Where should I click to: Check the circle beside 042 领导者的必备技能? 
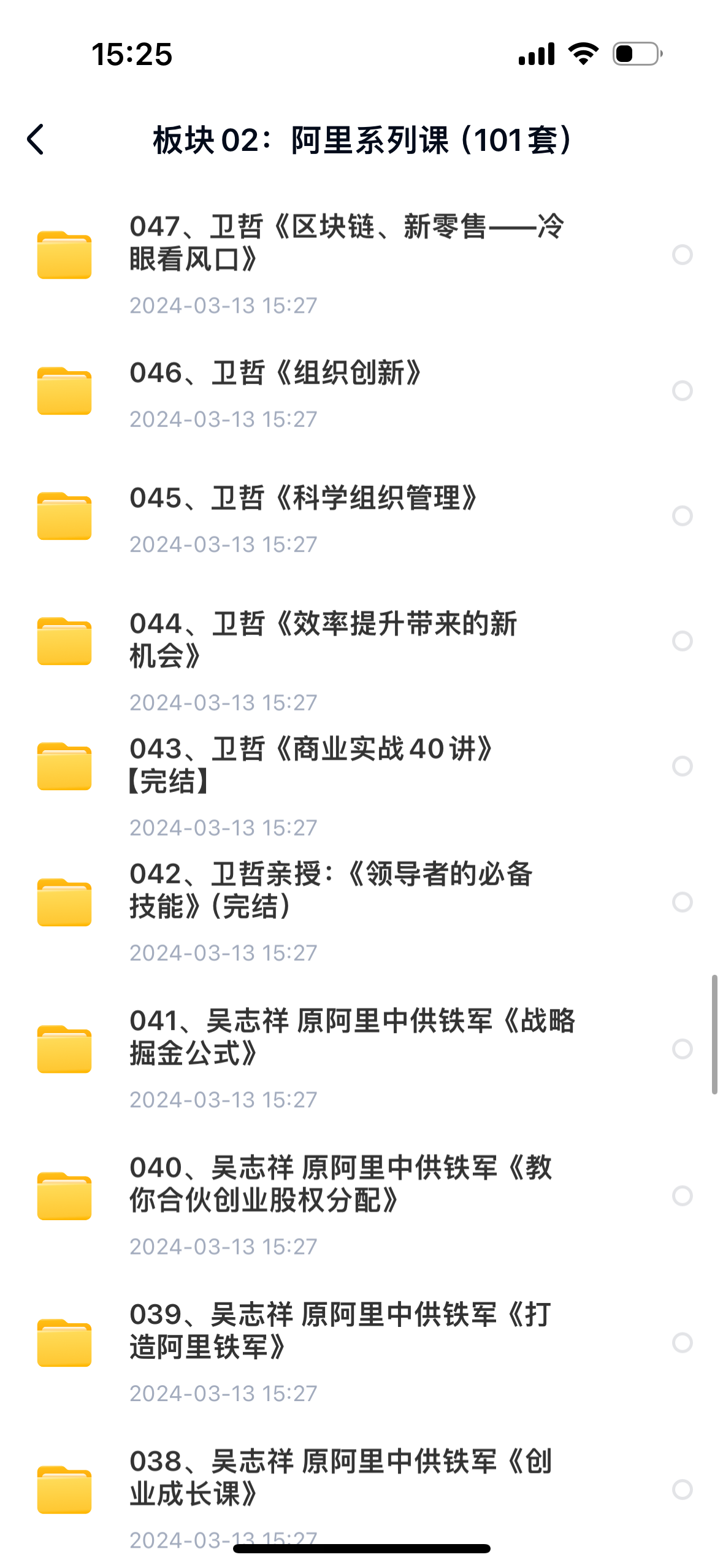(683, 902)
